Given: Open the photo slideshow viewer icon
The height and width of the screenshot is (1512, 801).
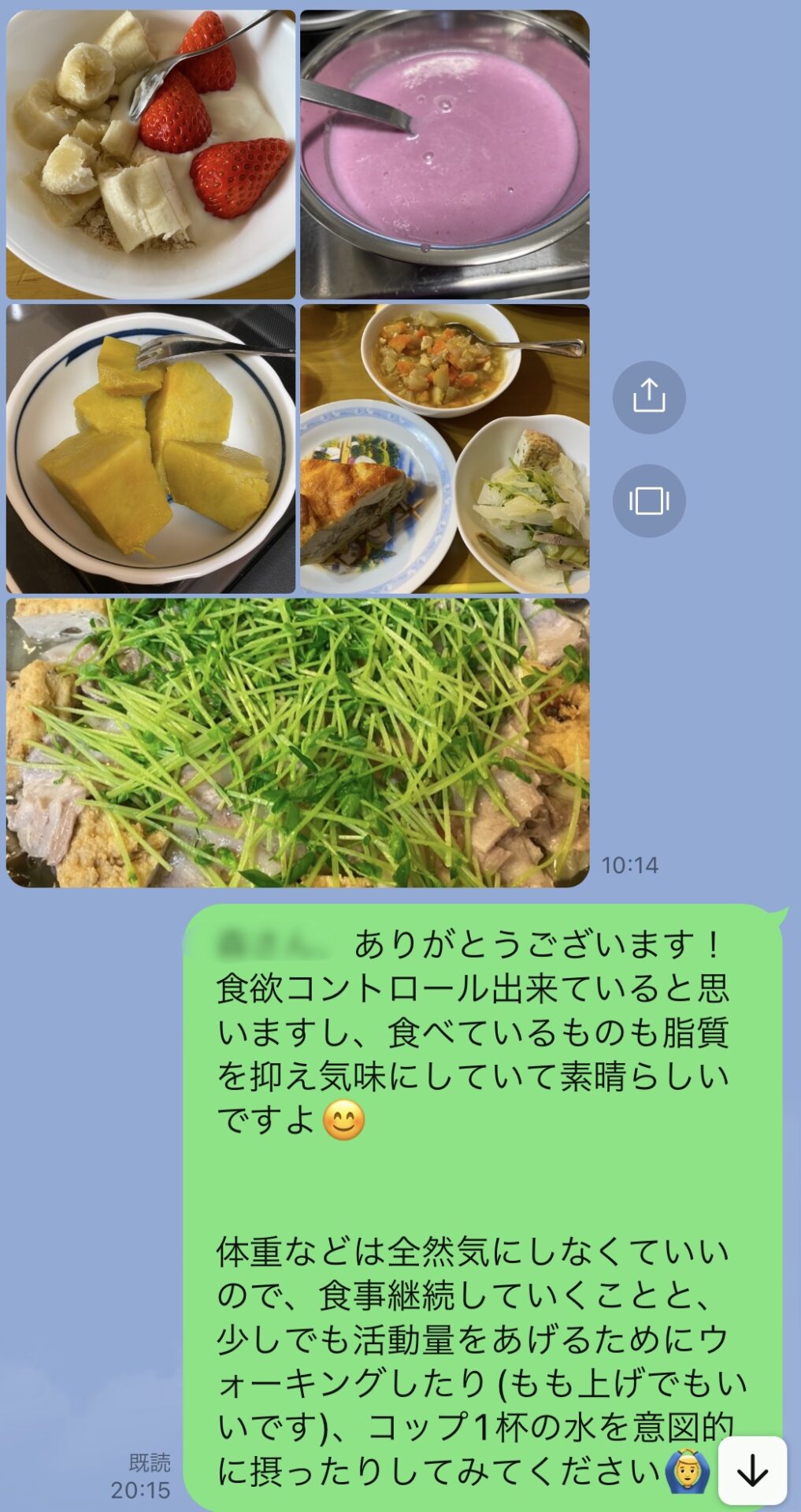Looking at the screenshot, I should pos(649,501).
